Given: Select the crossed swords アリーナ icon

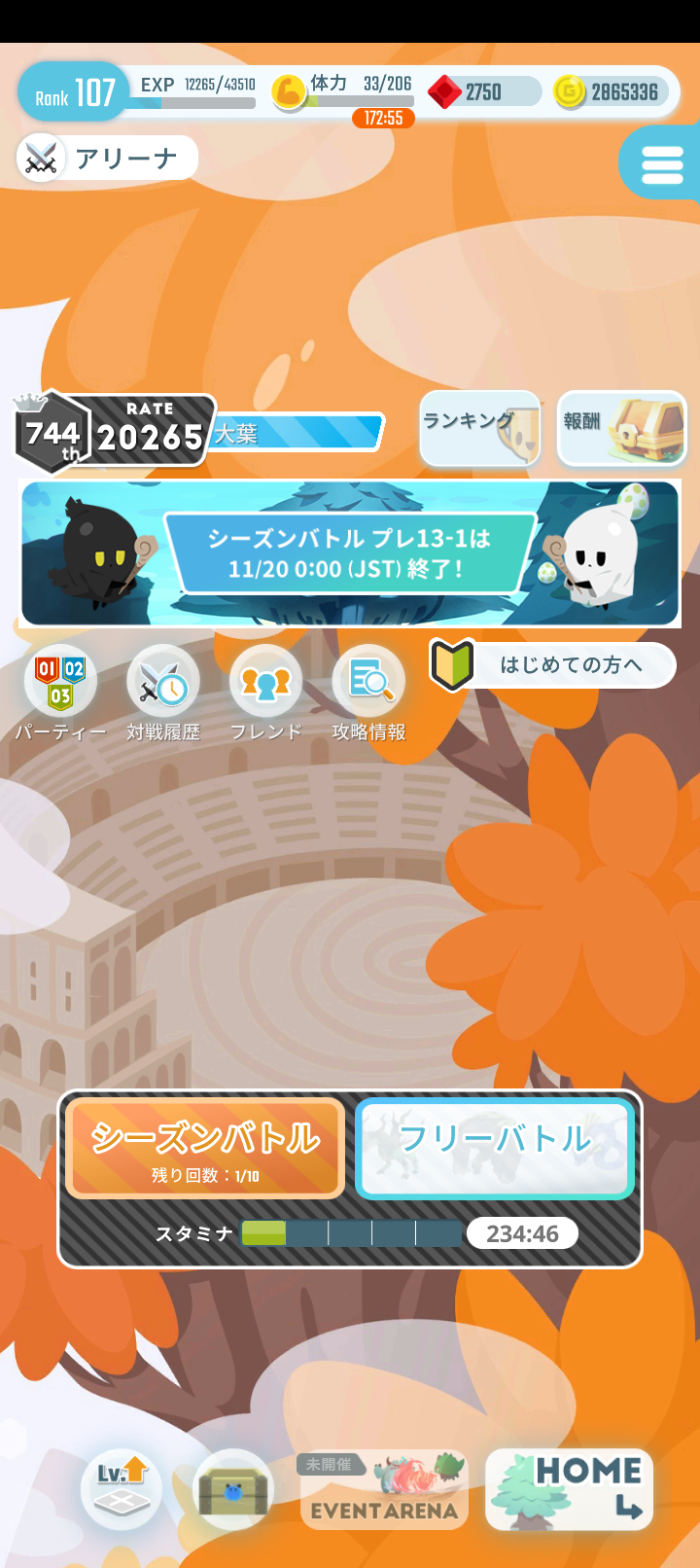Looking at the screenshot, I should coord(39,157).
